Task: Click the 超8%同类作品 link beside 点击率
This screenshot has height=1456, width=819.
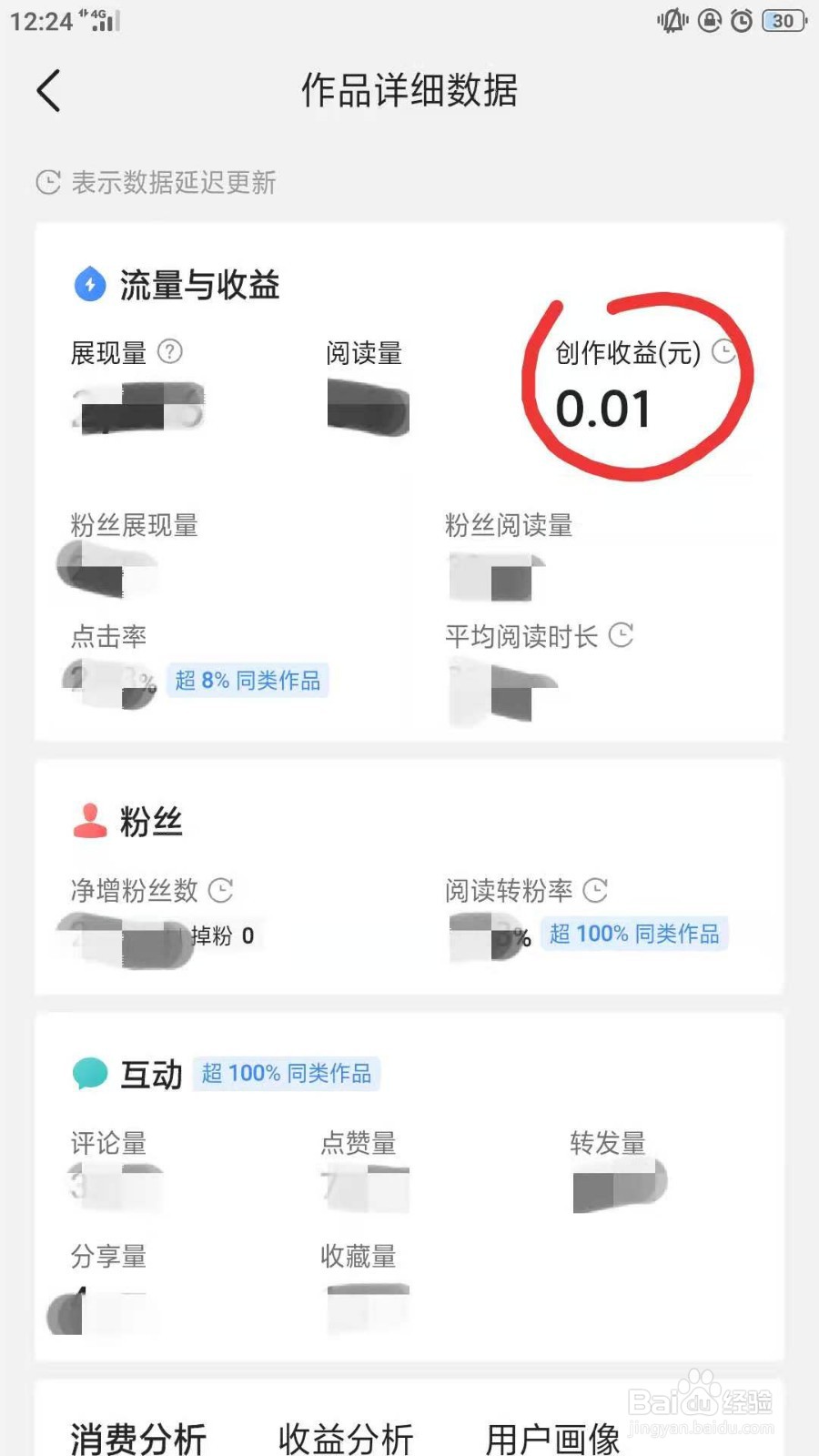Action: [249, 680]
